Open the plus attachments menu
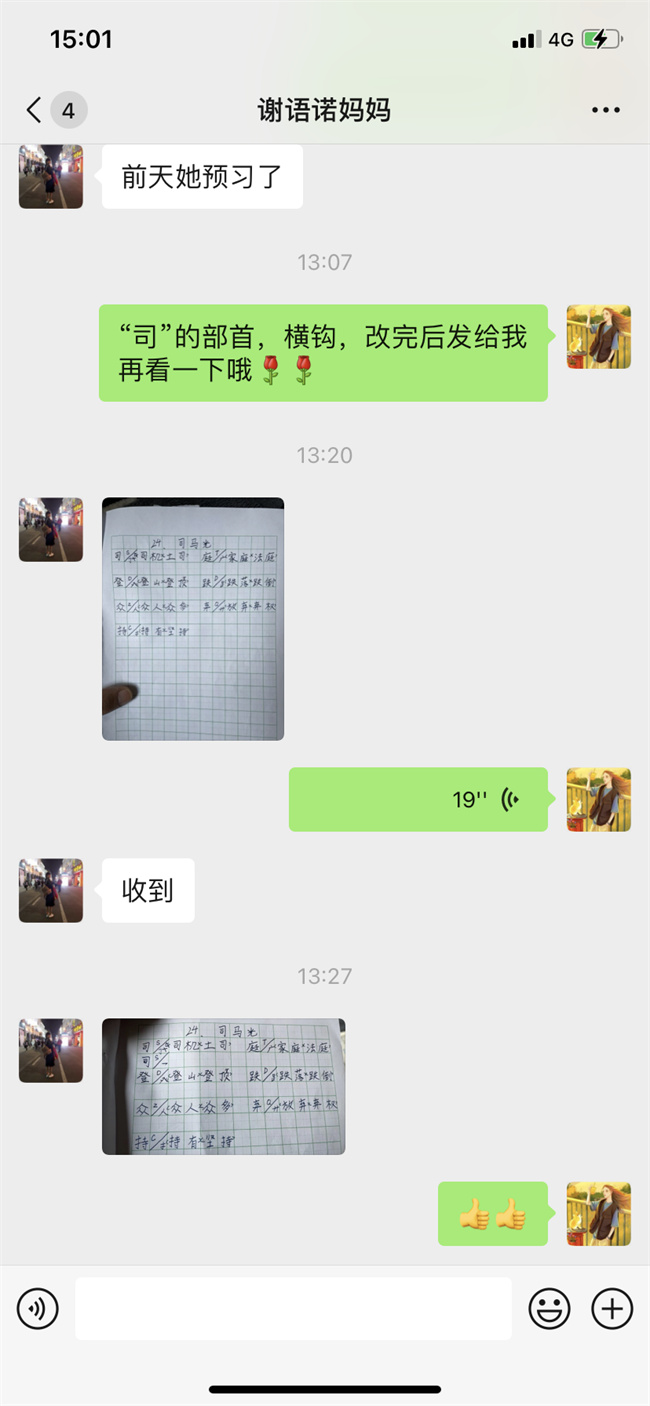 (x=612, y=1308)
